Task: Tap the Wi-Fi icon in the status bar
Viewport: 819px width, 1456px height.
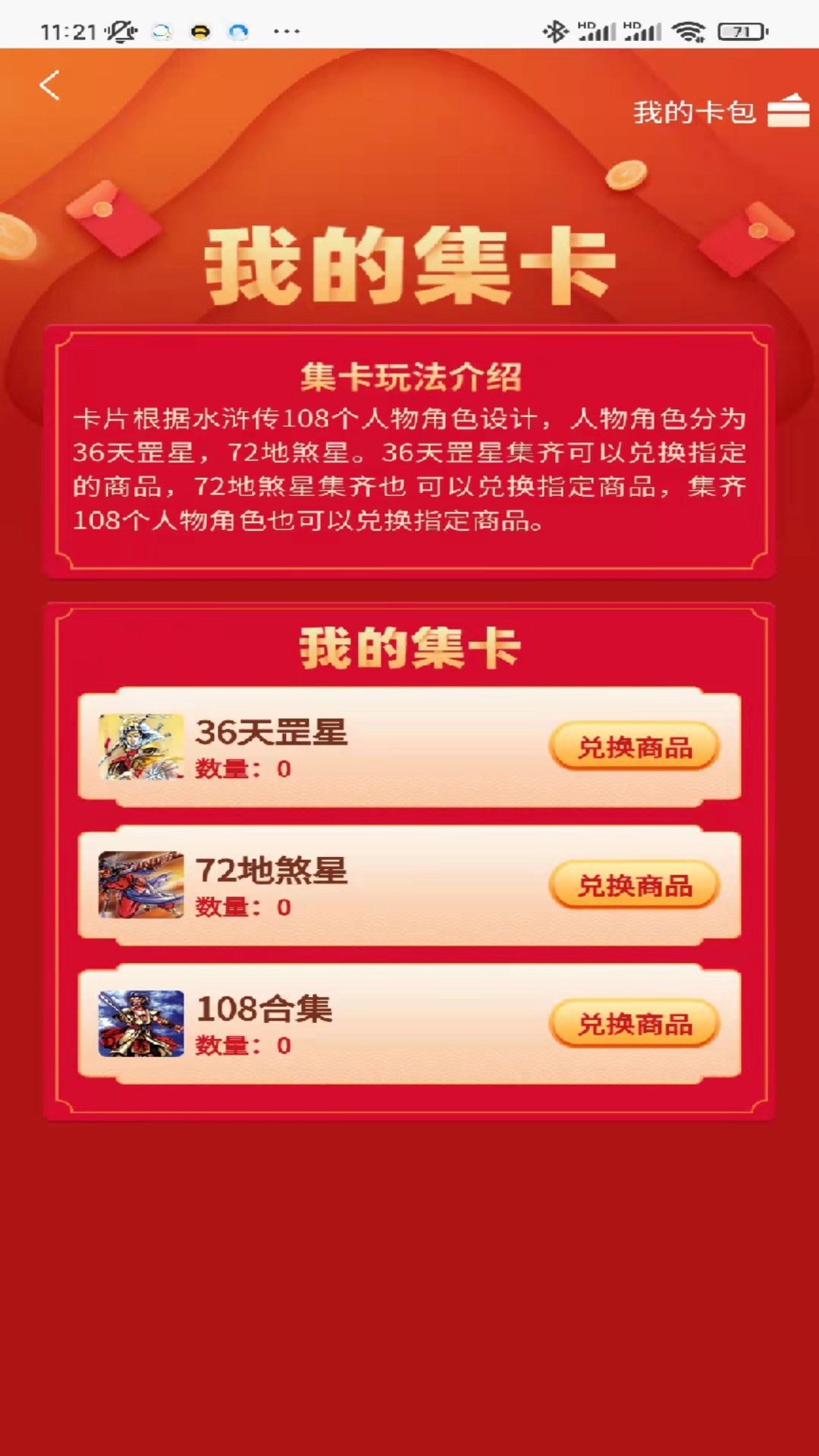Action: pos(689,30)
